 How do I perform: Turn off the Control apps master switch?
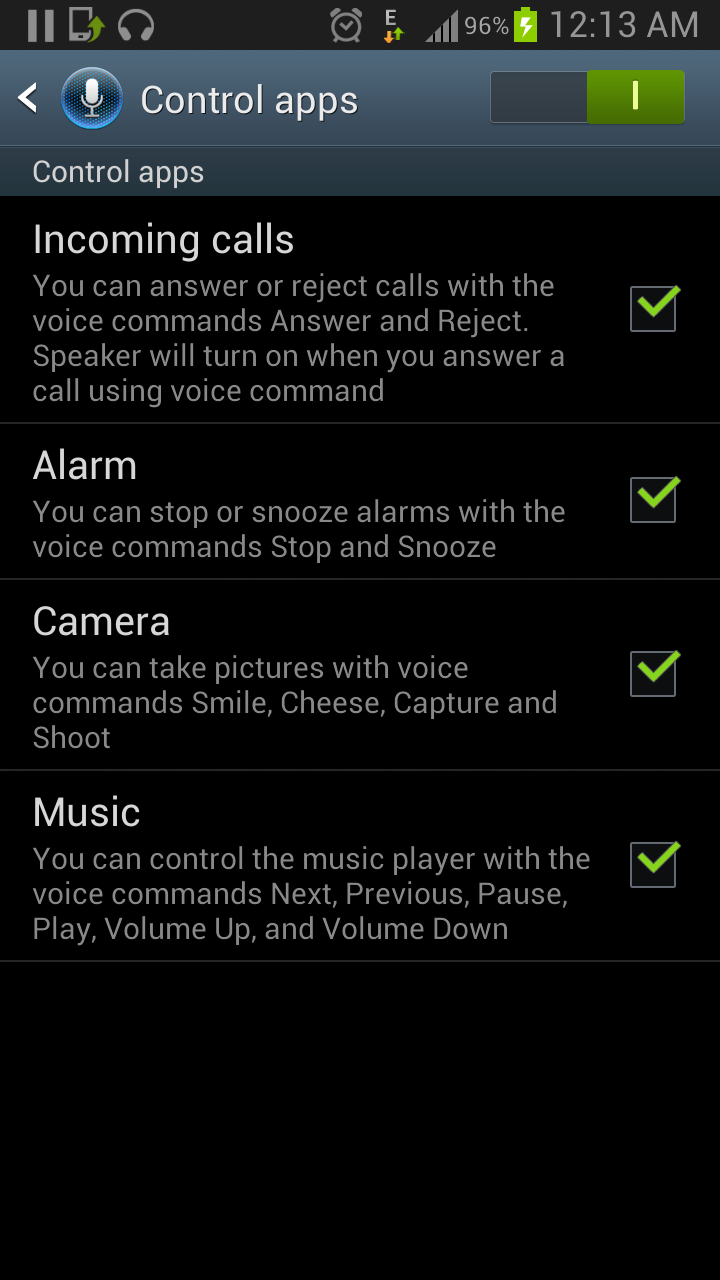click(x=587, y=97)
